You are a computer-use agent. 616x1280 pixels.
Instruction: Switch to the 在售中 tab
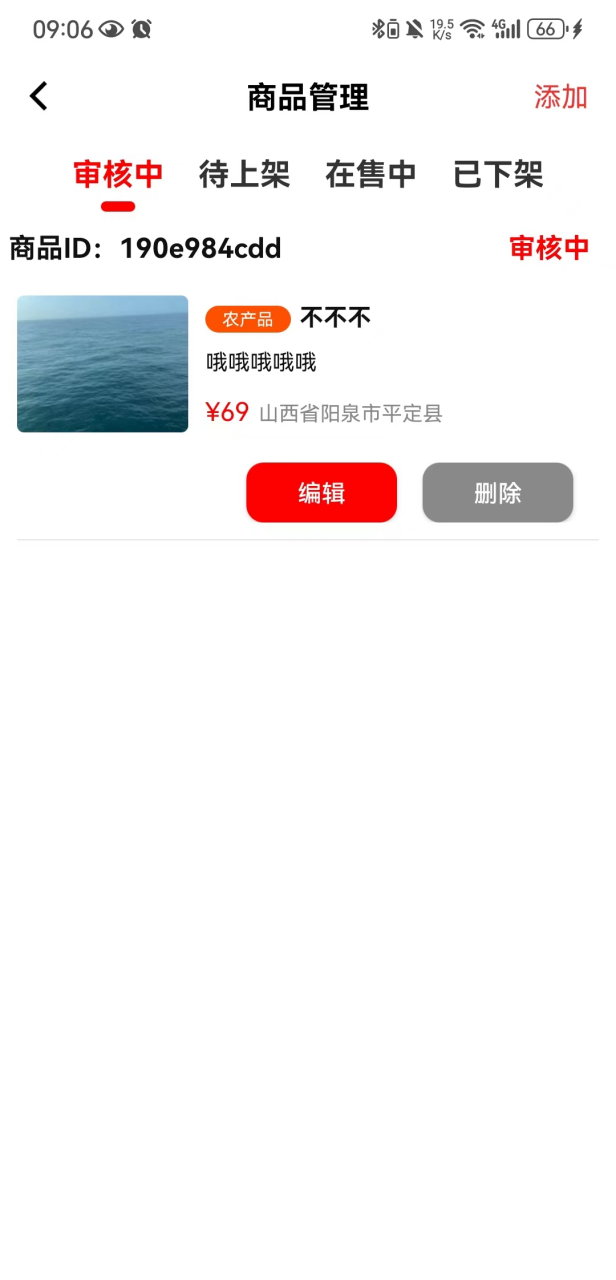coord(371,175)
